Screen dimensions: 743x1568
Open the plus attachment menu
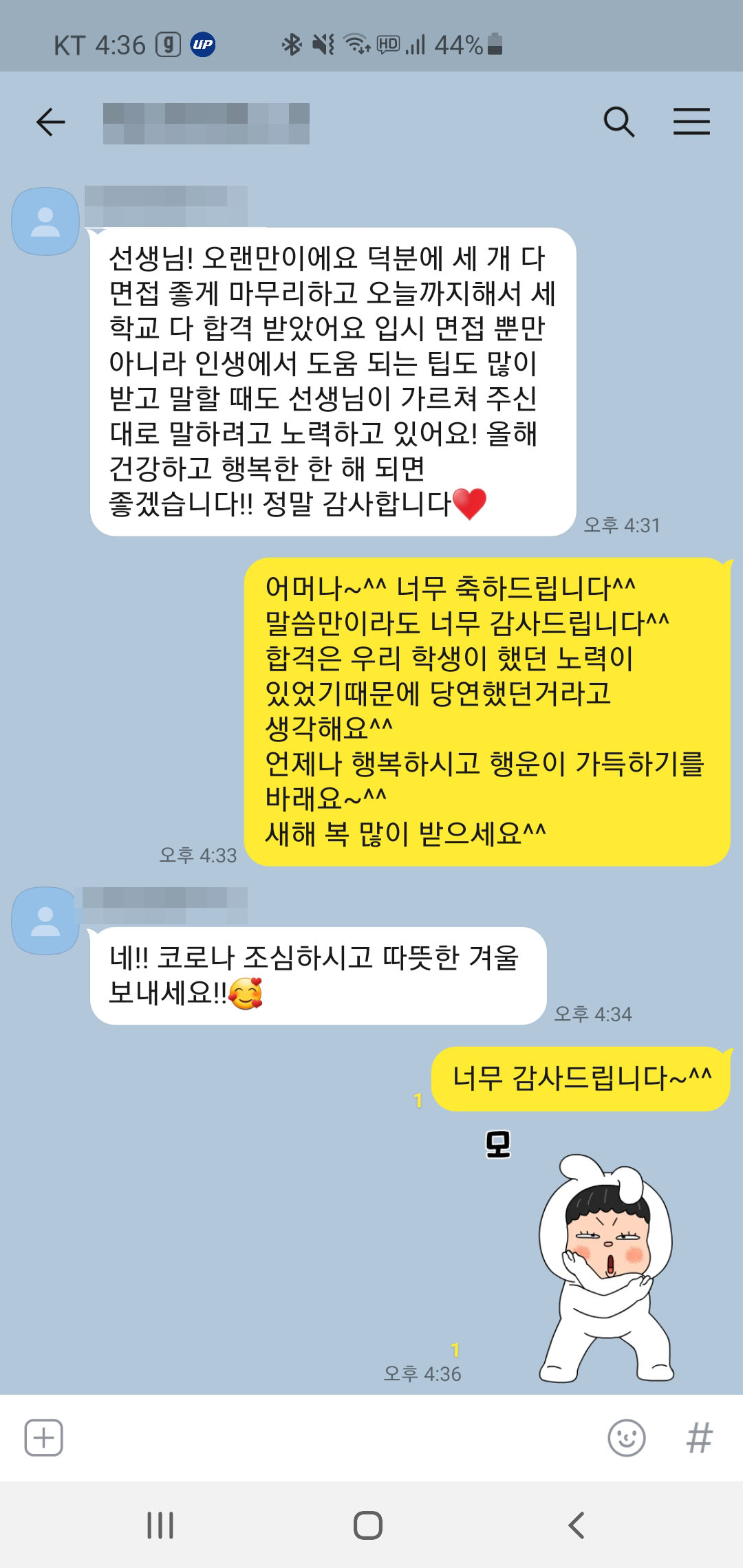point(44,1437)
